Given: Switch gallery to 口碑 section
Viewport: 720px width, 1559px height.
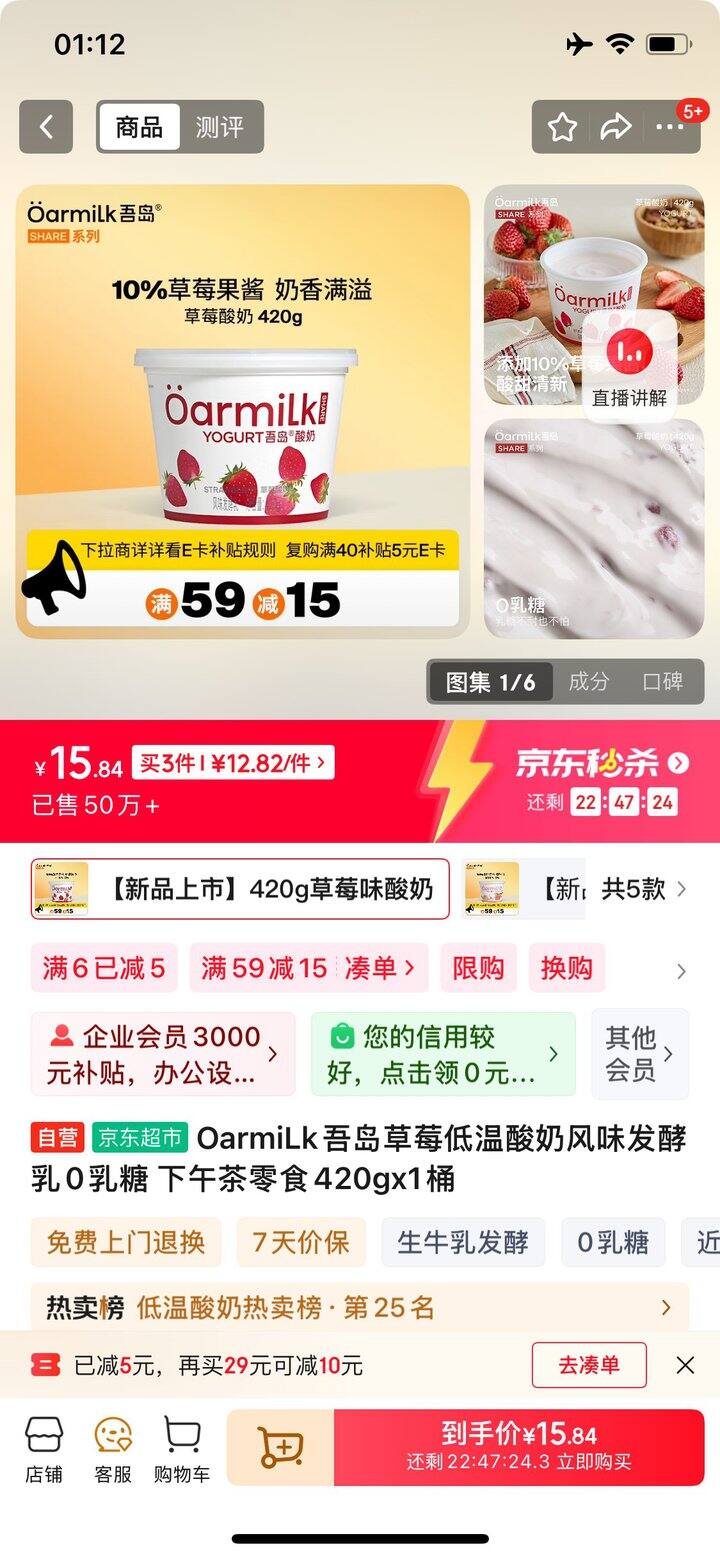Looking at the screenshot, I should 662,682.
